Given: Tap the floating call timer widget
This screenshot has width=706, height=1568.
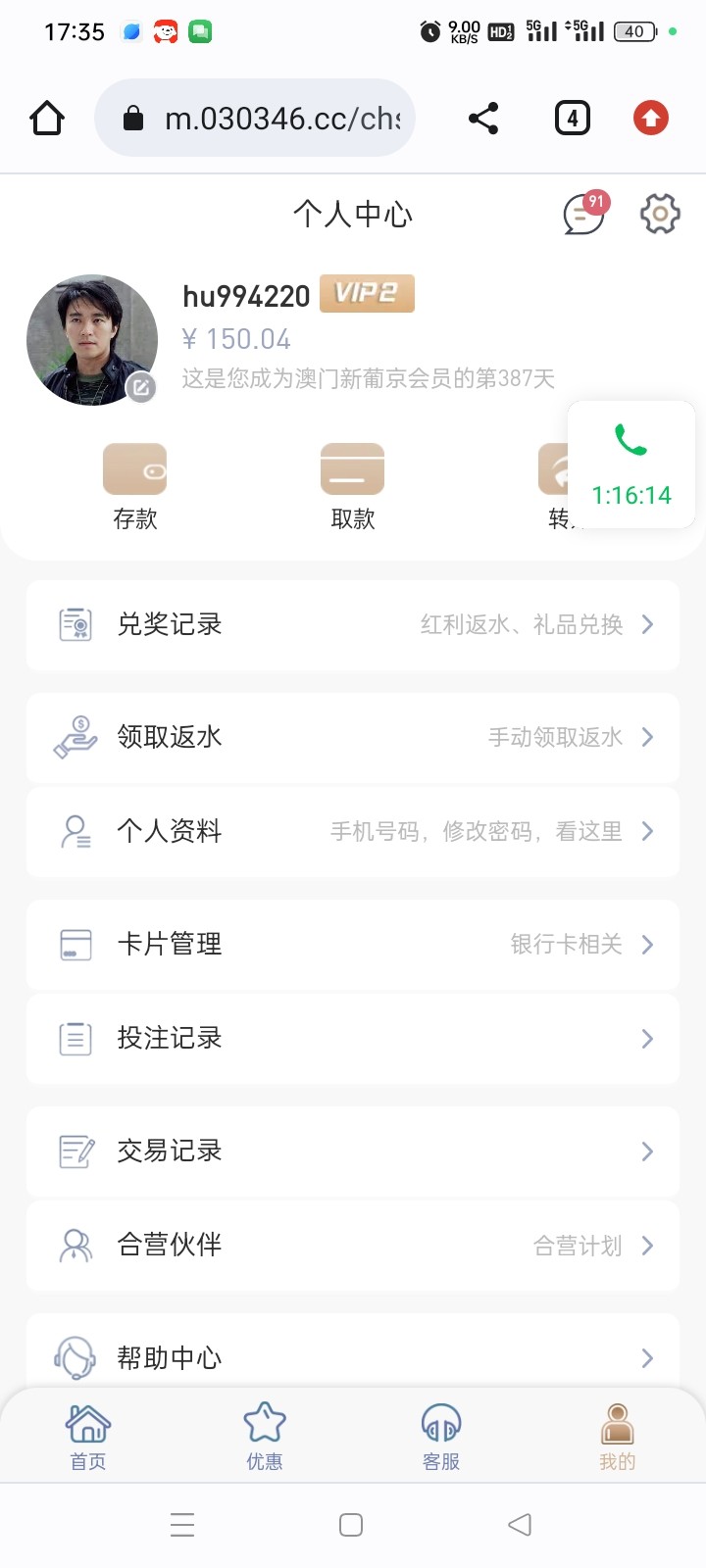Looking at the screenshot, I should 631,465.
